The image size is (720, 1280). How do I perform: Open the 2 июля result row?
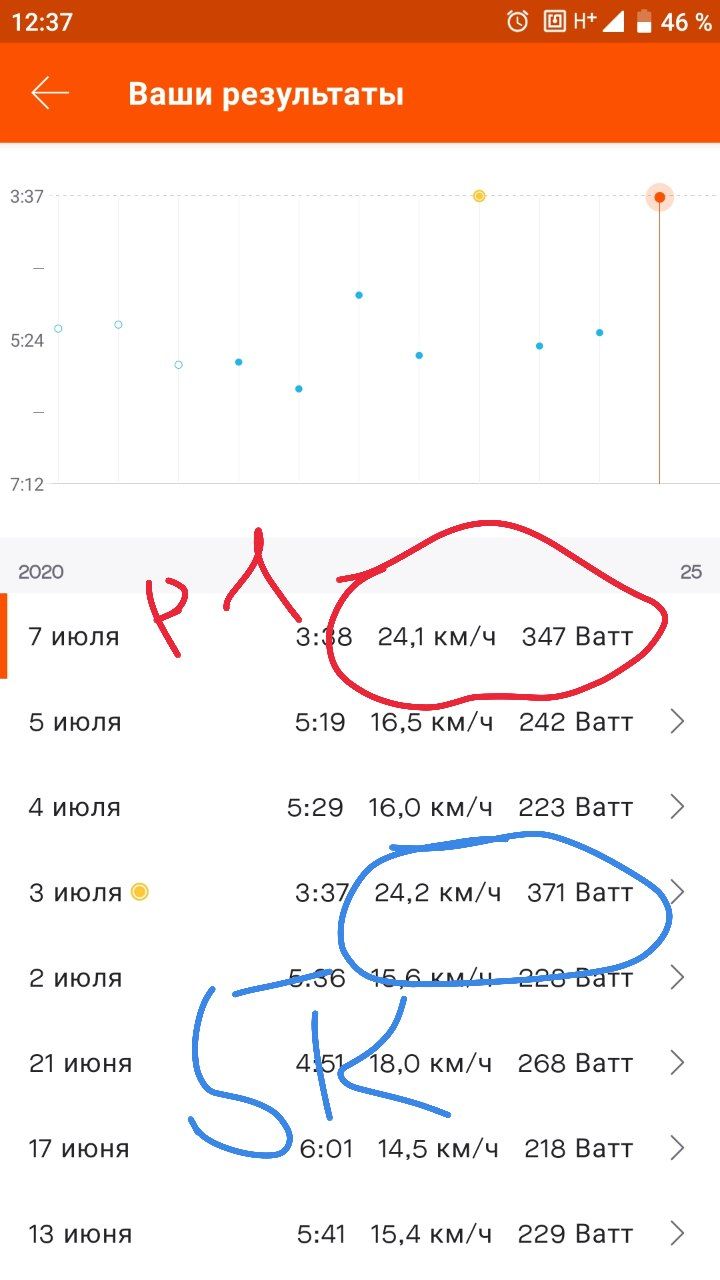tap(360, 977)
